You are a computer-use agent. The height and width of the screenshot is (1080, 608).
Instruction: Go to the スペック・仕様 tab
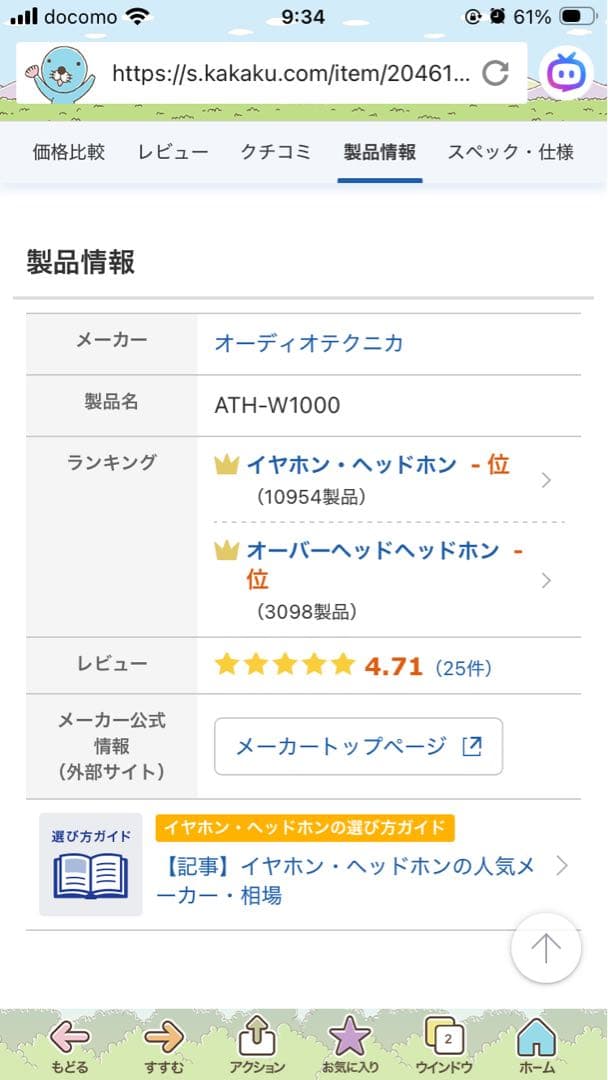[510, 152]
